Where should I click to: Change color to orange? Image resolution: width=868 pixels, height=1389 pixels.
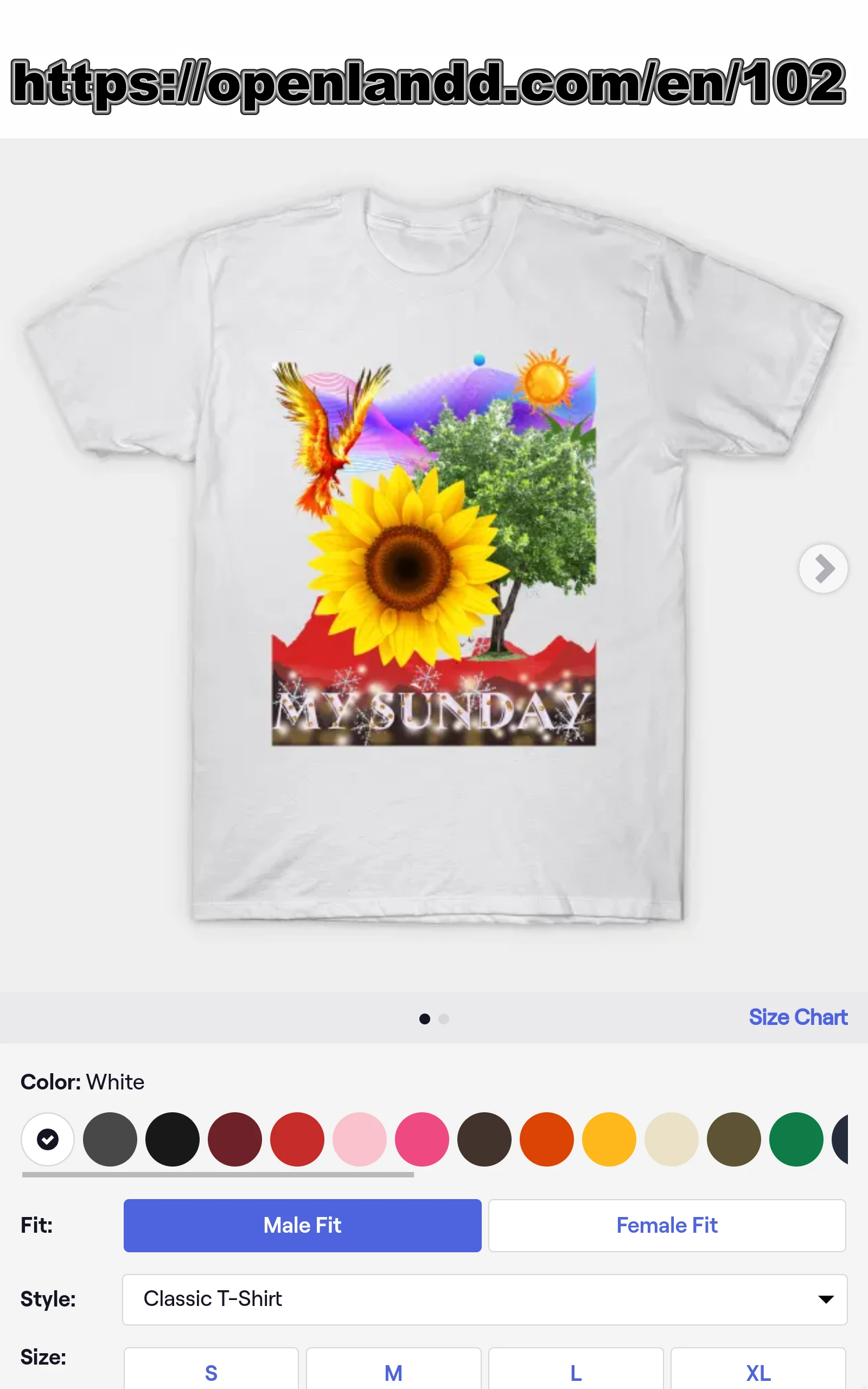[546, 1139]
